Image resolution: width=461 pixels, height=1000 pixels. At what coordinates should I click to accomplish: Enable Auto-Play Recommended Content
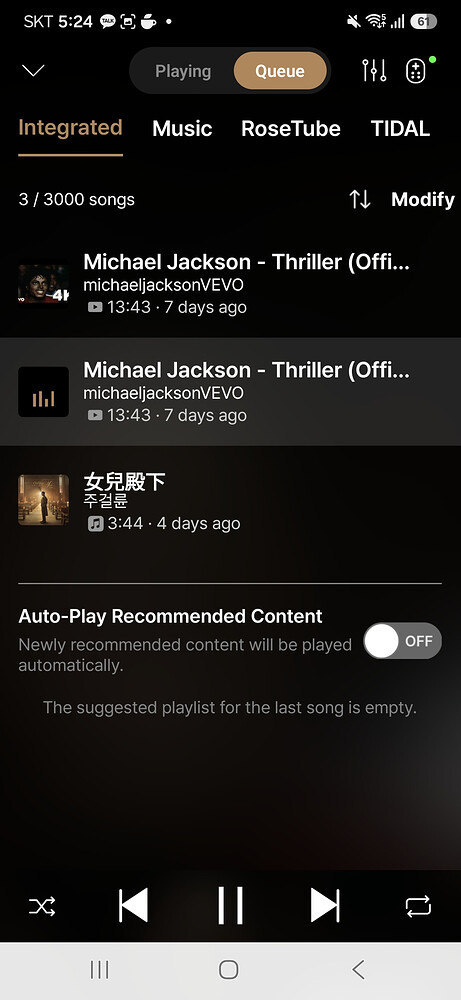(x=402, y=641)
